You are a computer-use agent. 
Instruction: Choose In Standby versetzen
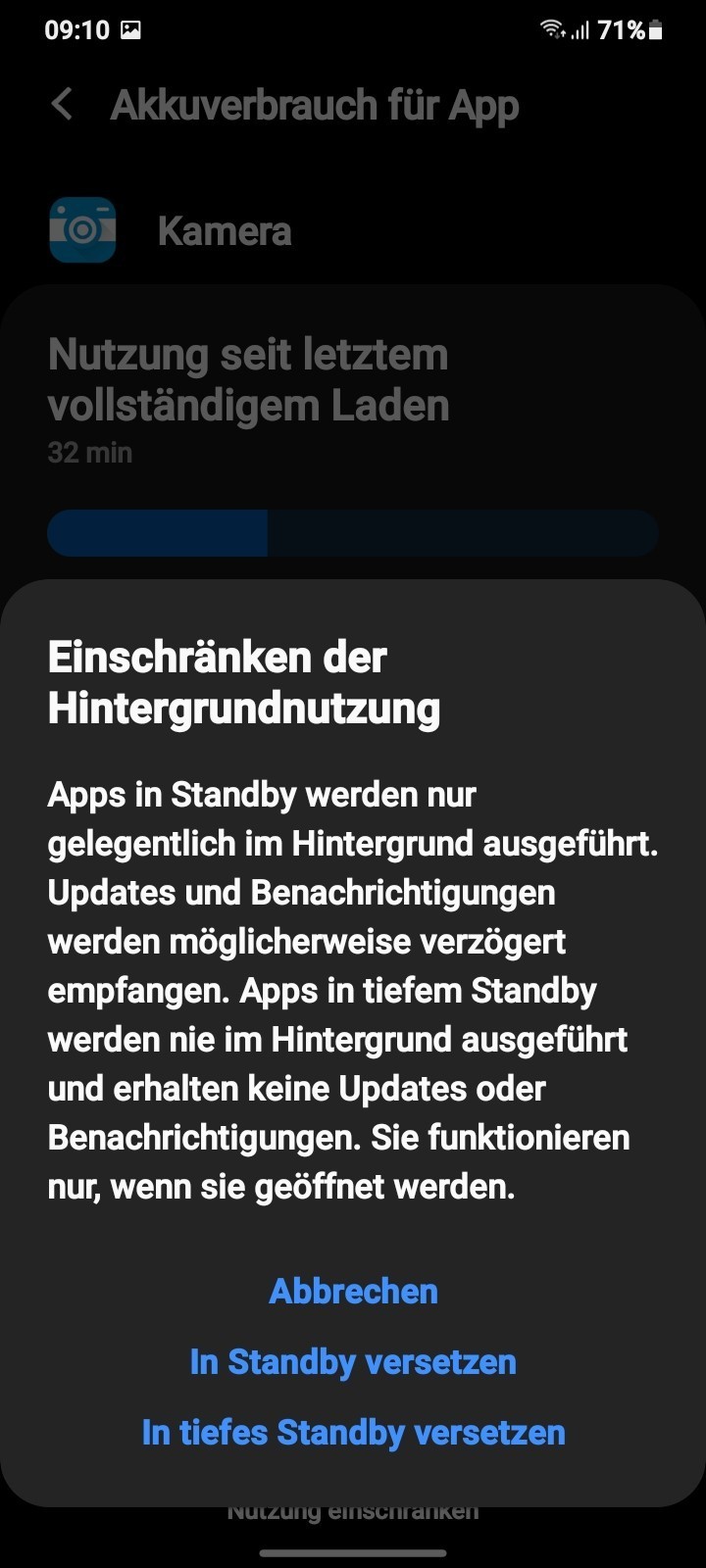353,1361
